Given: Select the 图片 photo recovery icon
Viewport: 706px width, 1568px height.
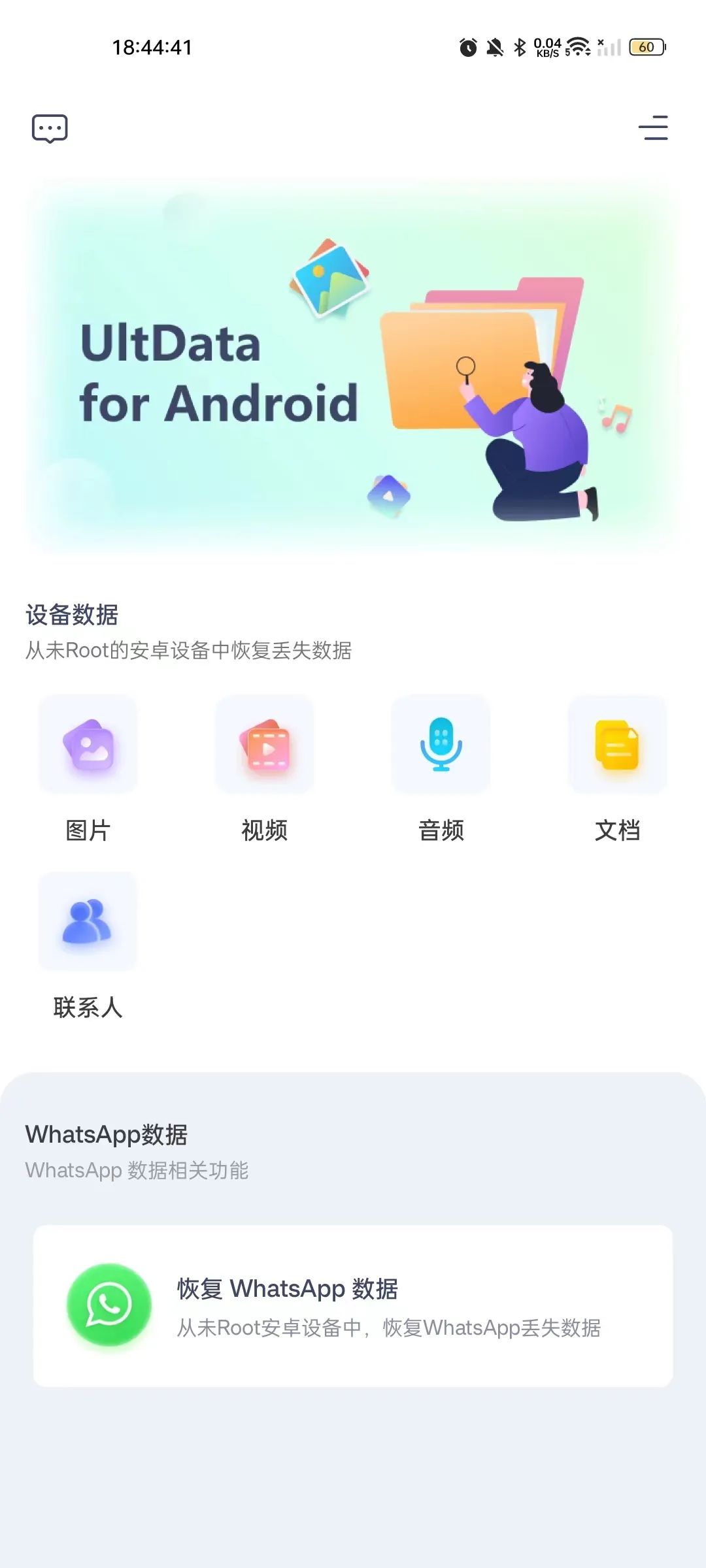Looking at the screenshot, I should pyautogui.click(x=88, y=745).
